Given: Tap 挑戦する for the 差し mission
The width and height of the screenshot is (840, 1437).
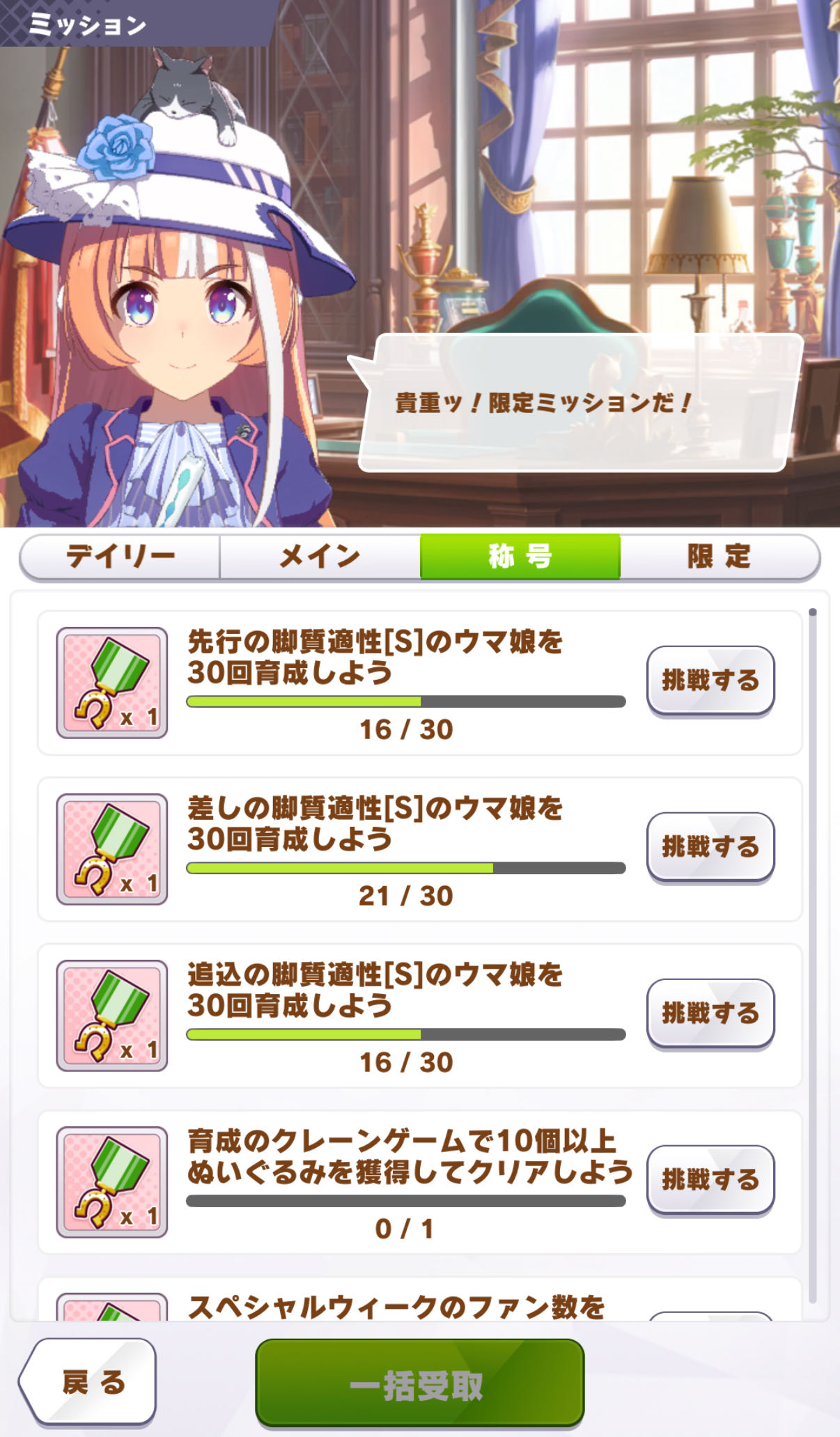Looking at the screenshot, I should tap(710, 846).
